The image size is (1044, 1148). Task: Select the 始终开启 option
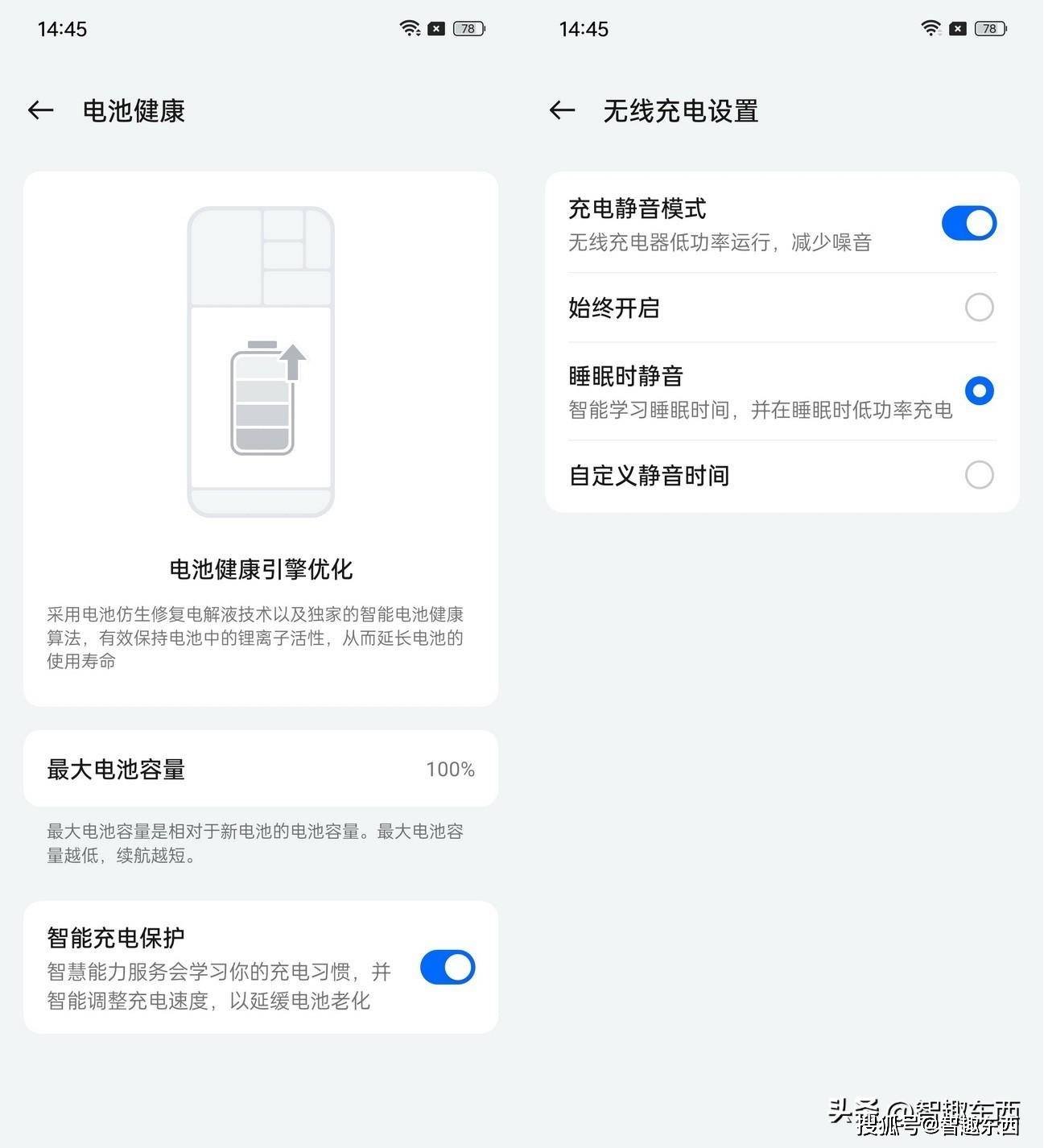tap(979, 308)
